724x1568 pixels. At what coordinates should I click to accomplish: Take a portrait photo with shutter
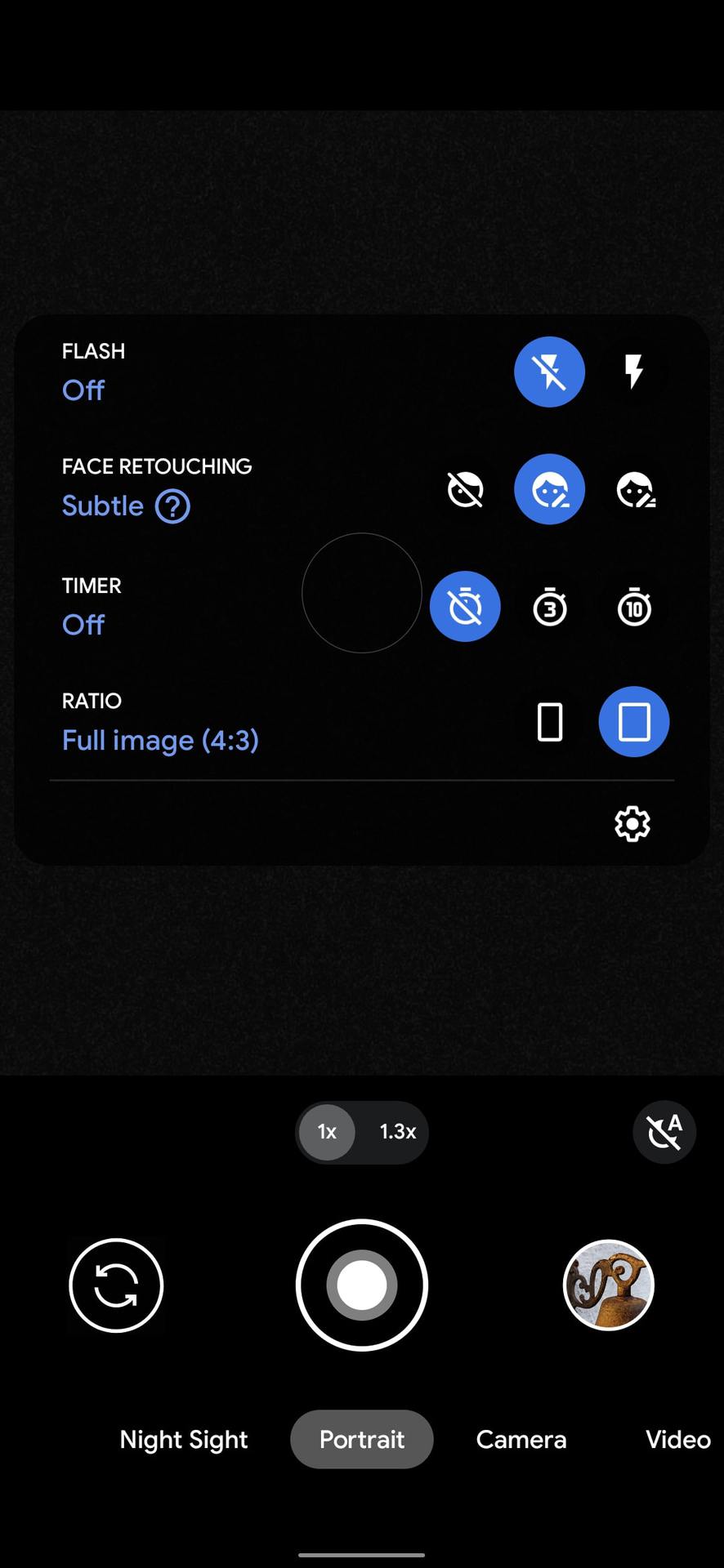(362, 1285)
